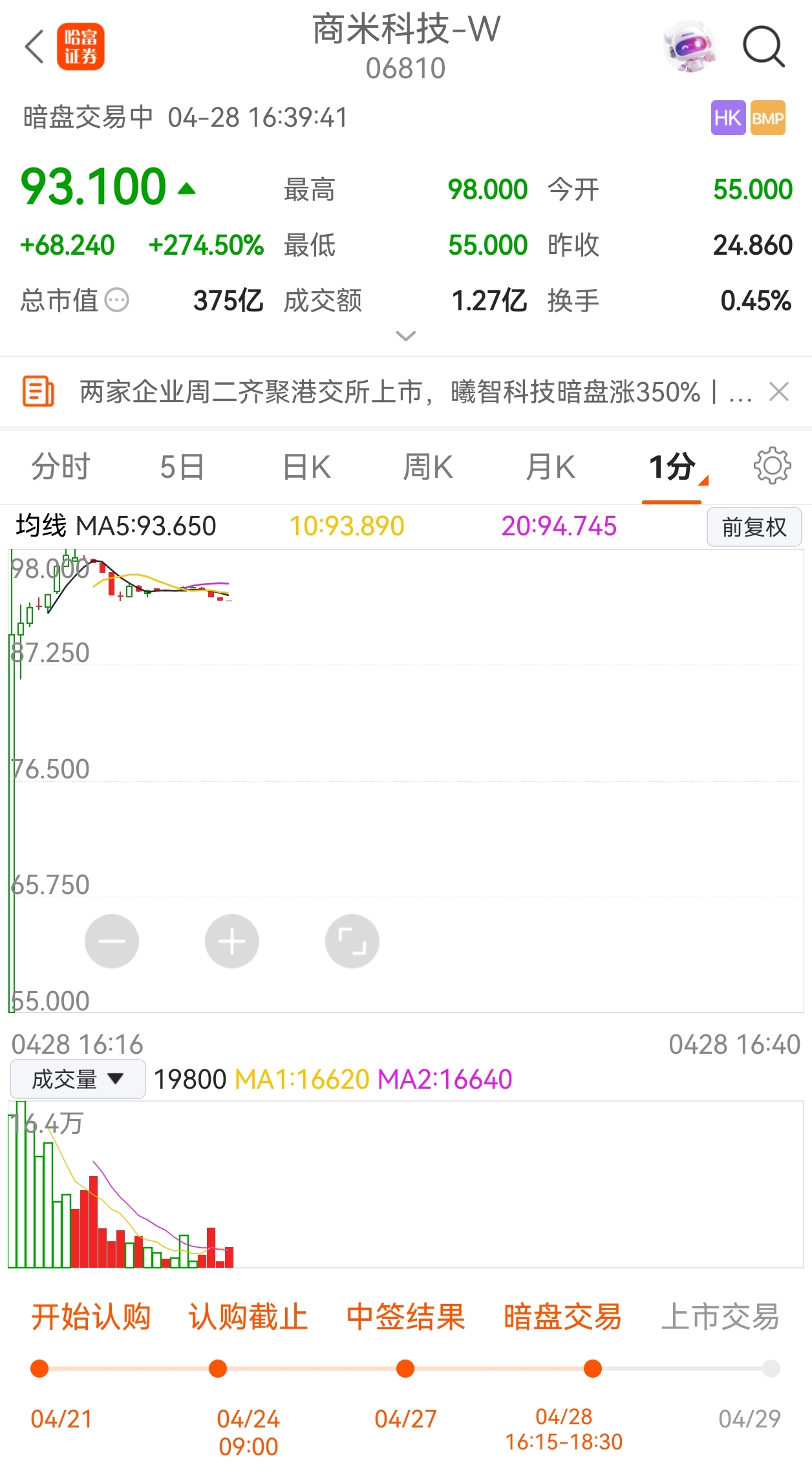Change the 前复权 adjustment mode
Screen dimensions: 812x1474
click(x=754, y=527)
